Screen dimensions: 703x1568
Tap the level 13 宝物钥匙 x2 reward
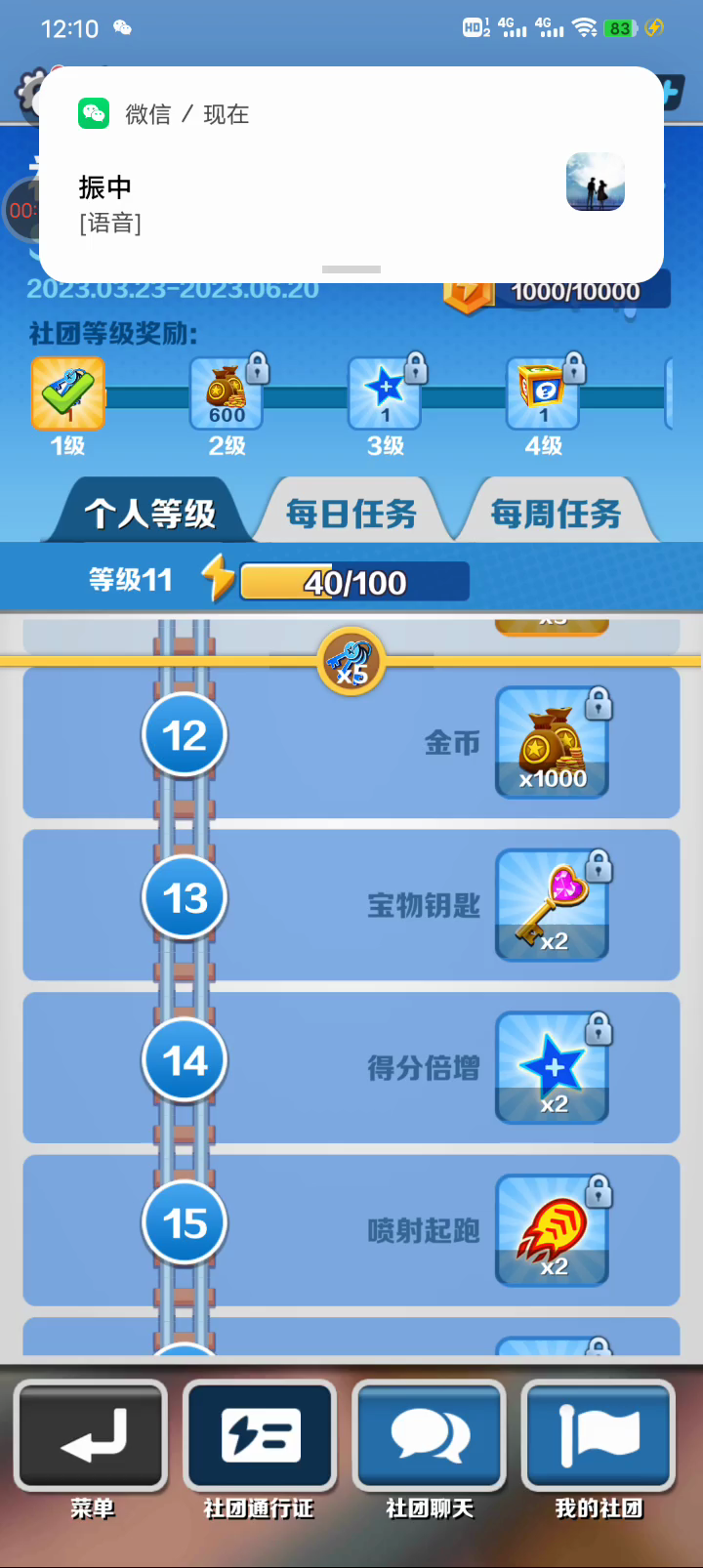pyautogui.click(x=553, y=905)
